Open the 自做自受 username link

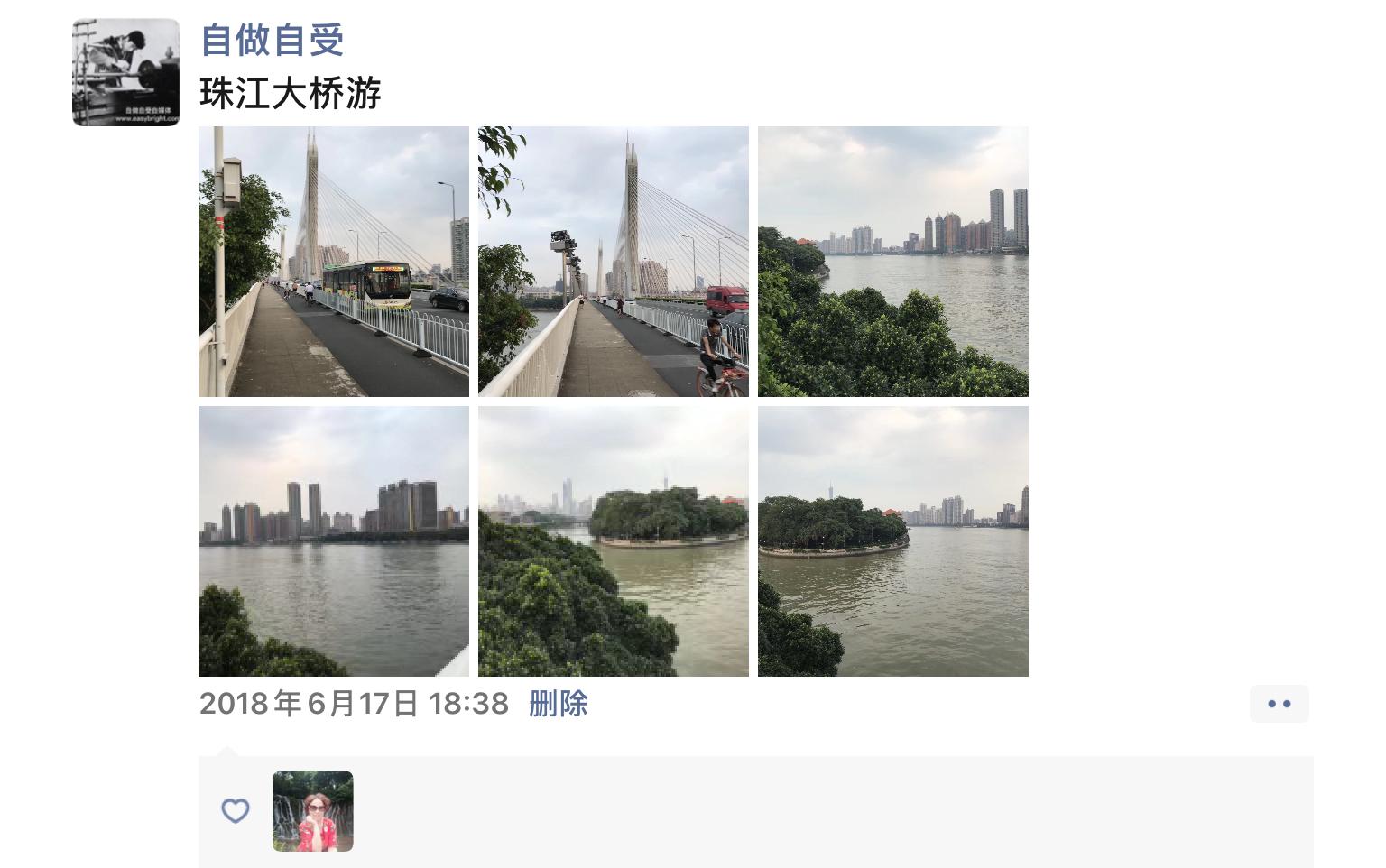272,40
